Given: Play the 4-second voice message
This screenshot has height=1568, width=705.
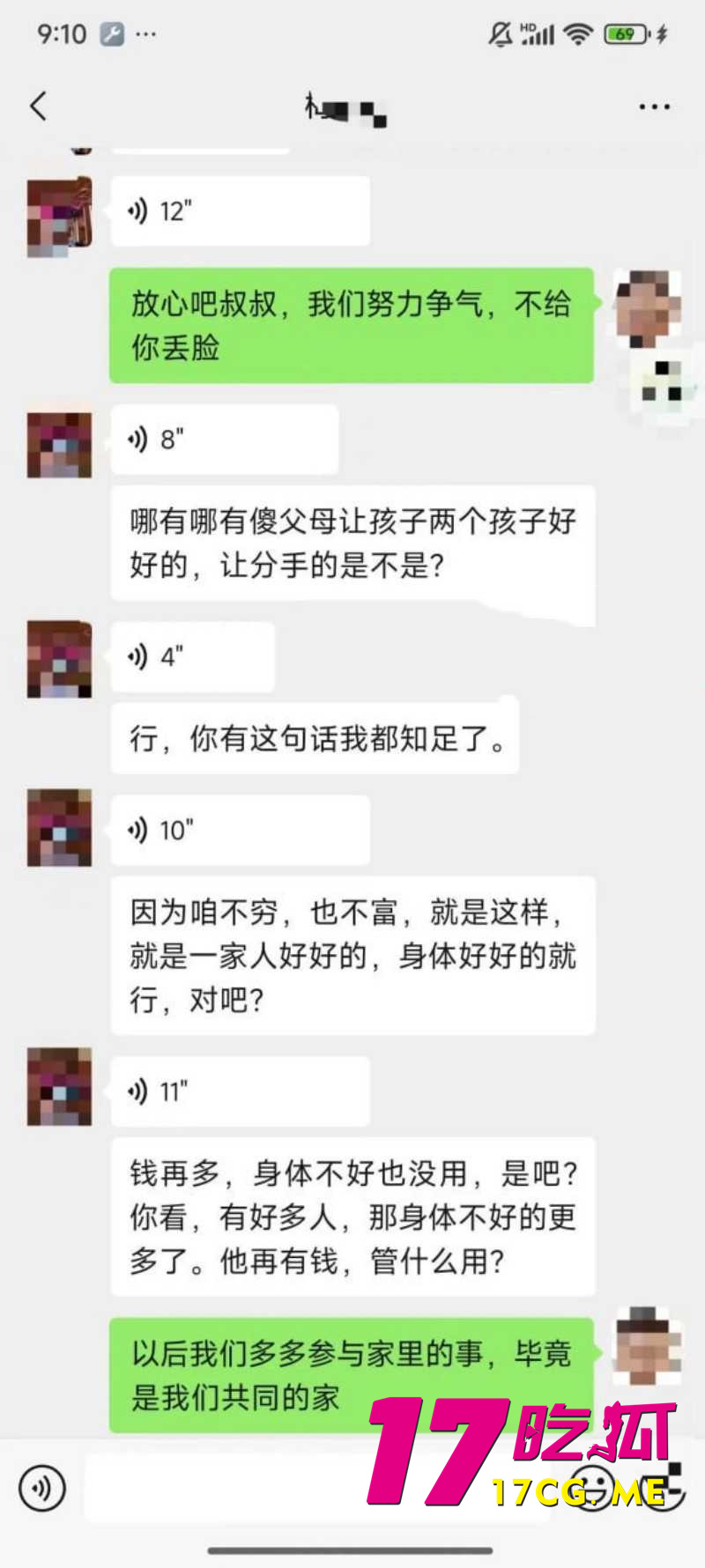Looking at the screenshot, I should [192, 657].
